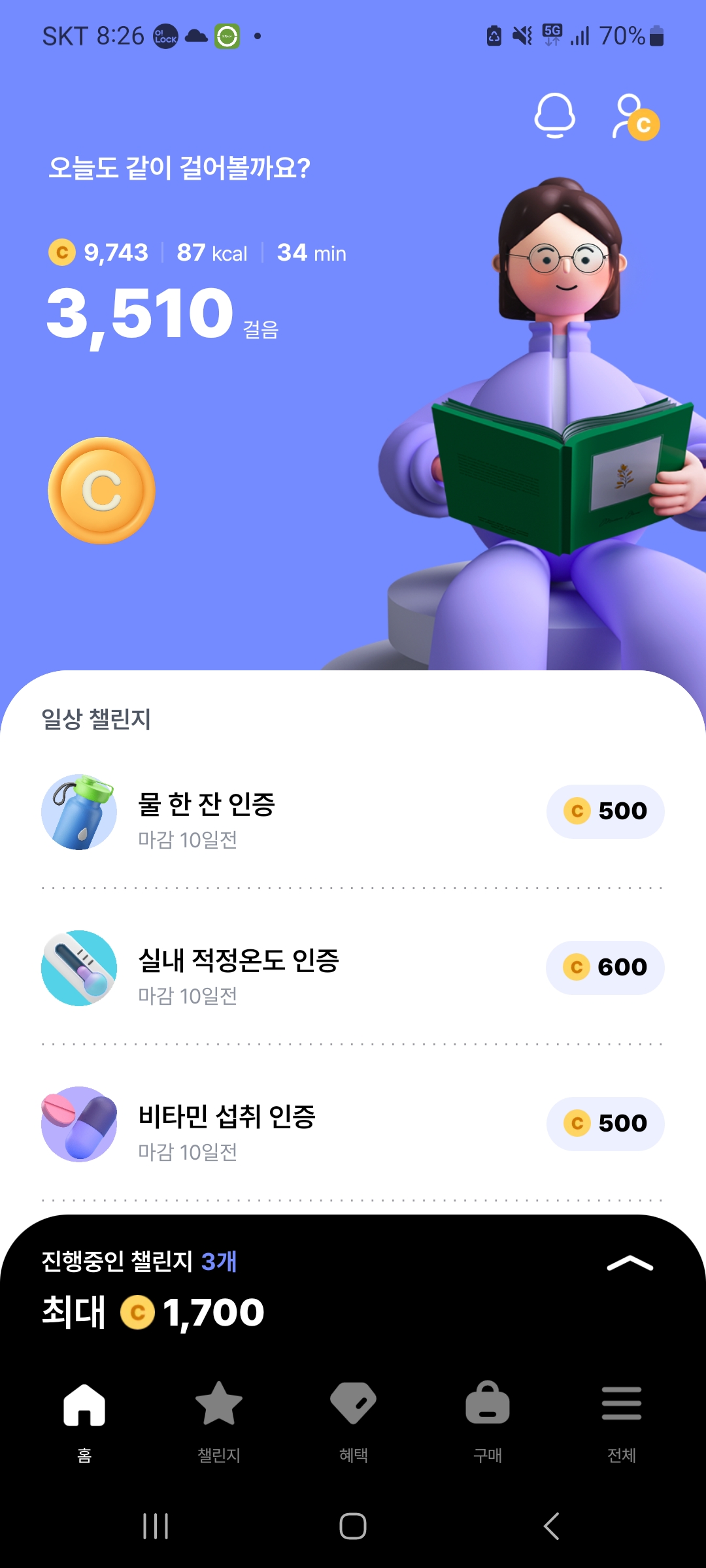
Task: Go to the 홈 tab
Action: tap(84, 1418)
